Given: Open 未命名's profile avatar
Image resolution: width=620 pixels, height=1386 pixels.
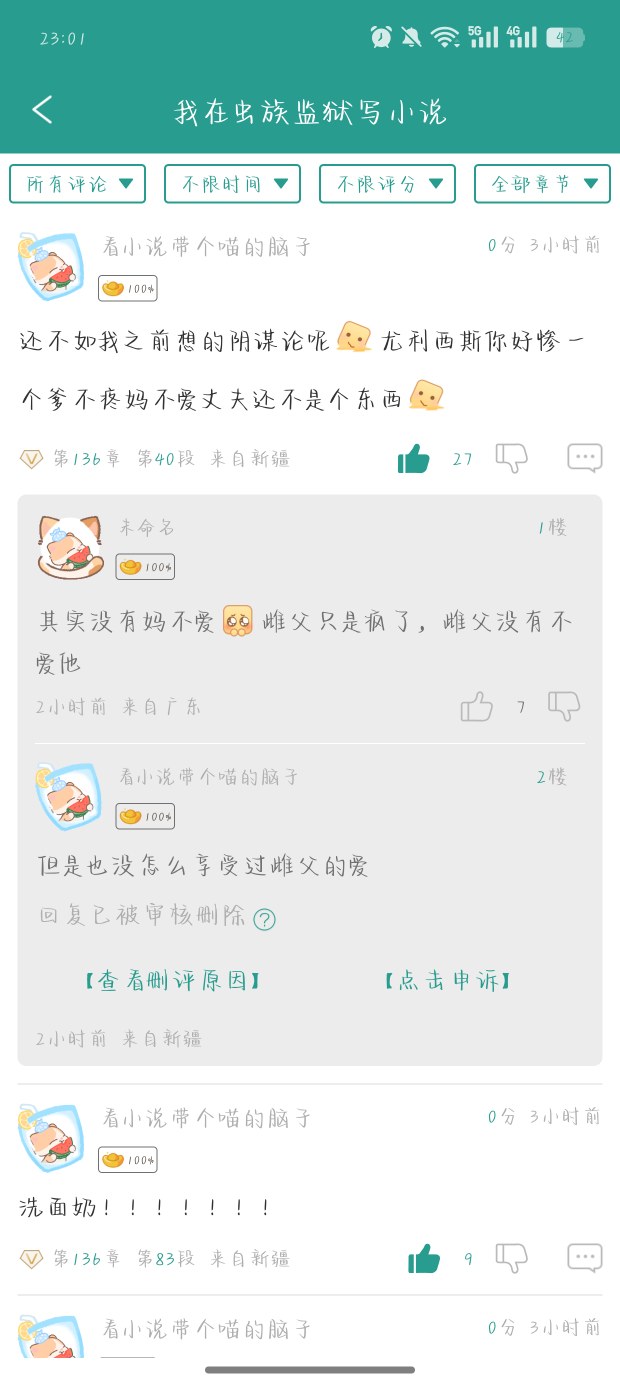Looking at the screenshot, I should click(70, 547).
